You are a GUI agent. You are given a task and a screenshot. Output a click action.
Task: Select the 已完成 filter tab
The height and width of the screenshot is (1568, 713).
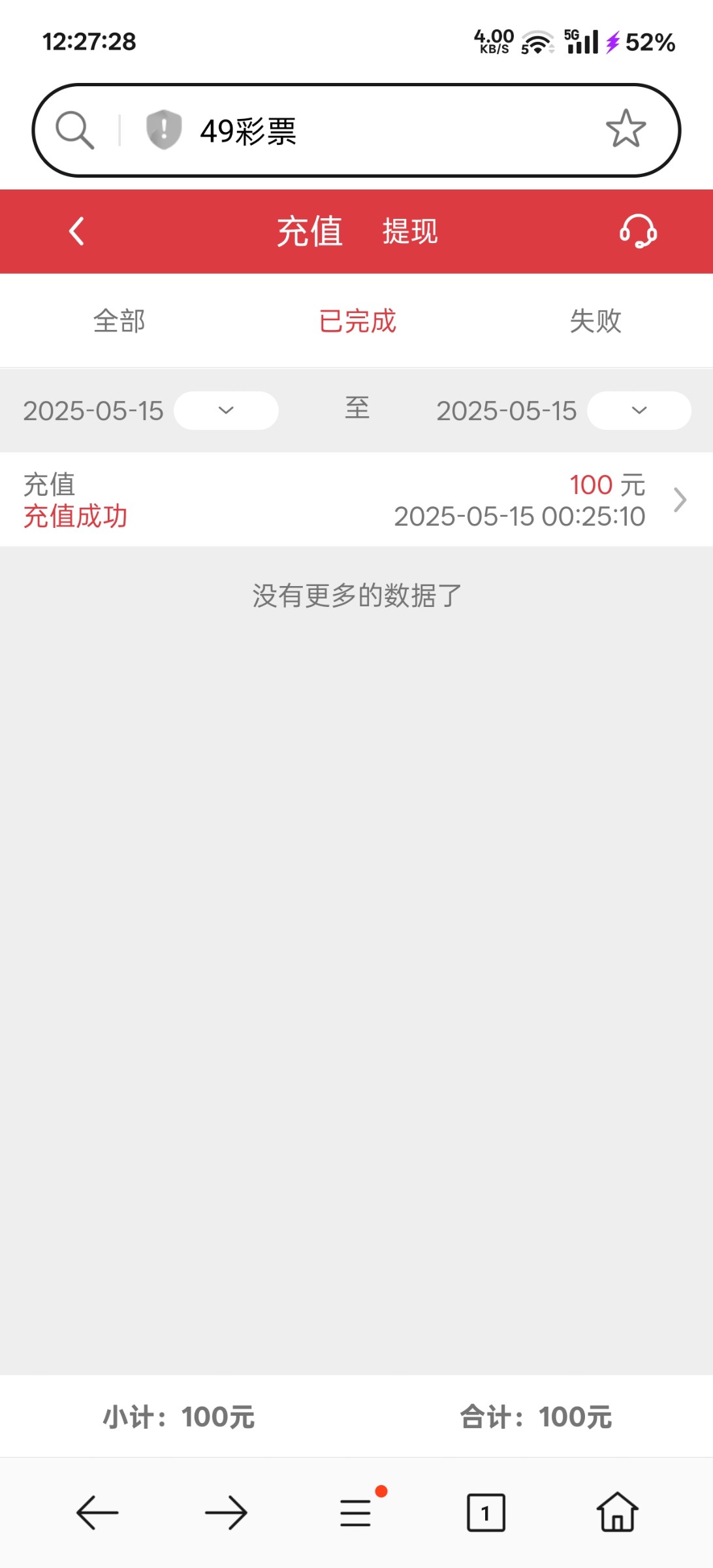tap(357, 321)
